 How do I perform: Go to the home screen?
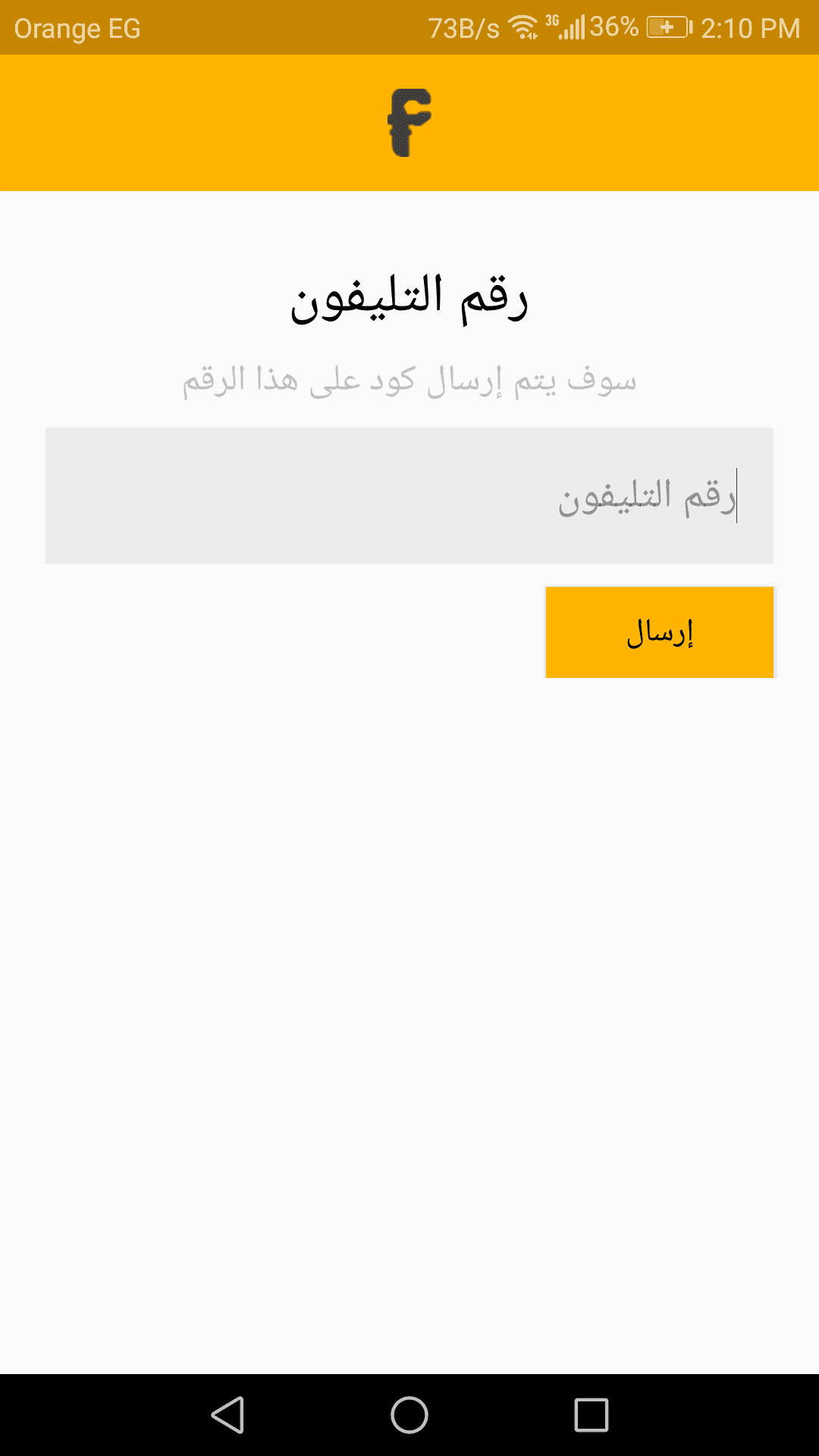pos(409,1415)
